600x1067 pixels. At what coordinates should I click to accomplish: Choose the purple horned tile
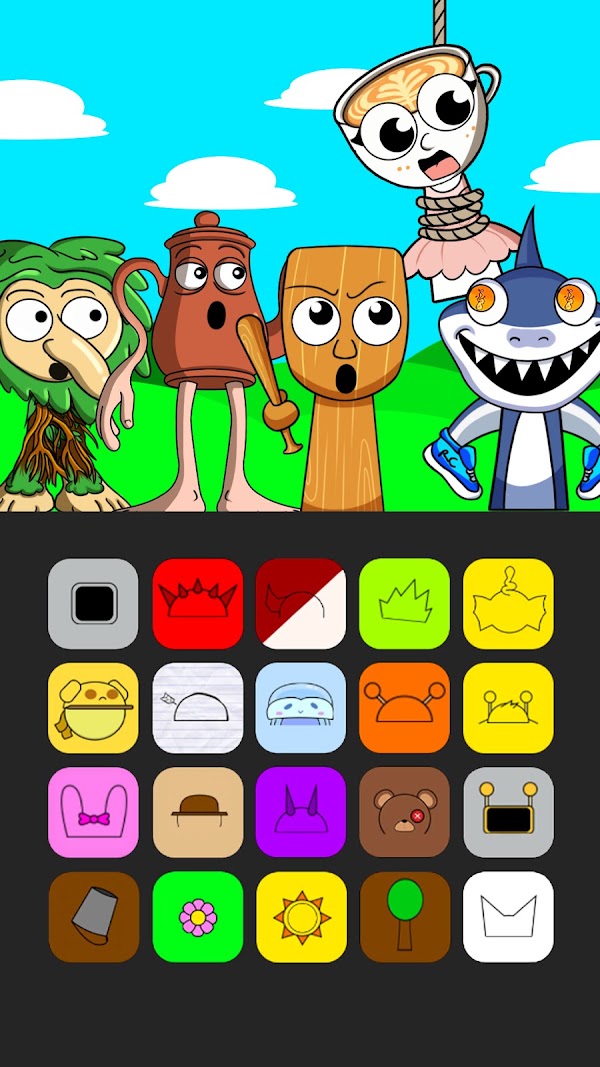301,812
